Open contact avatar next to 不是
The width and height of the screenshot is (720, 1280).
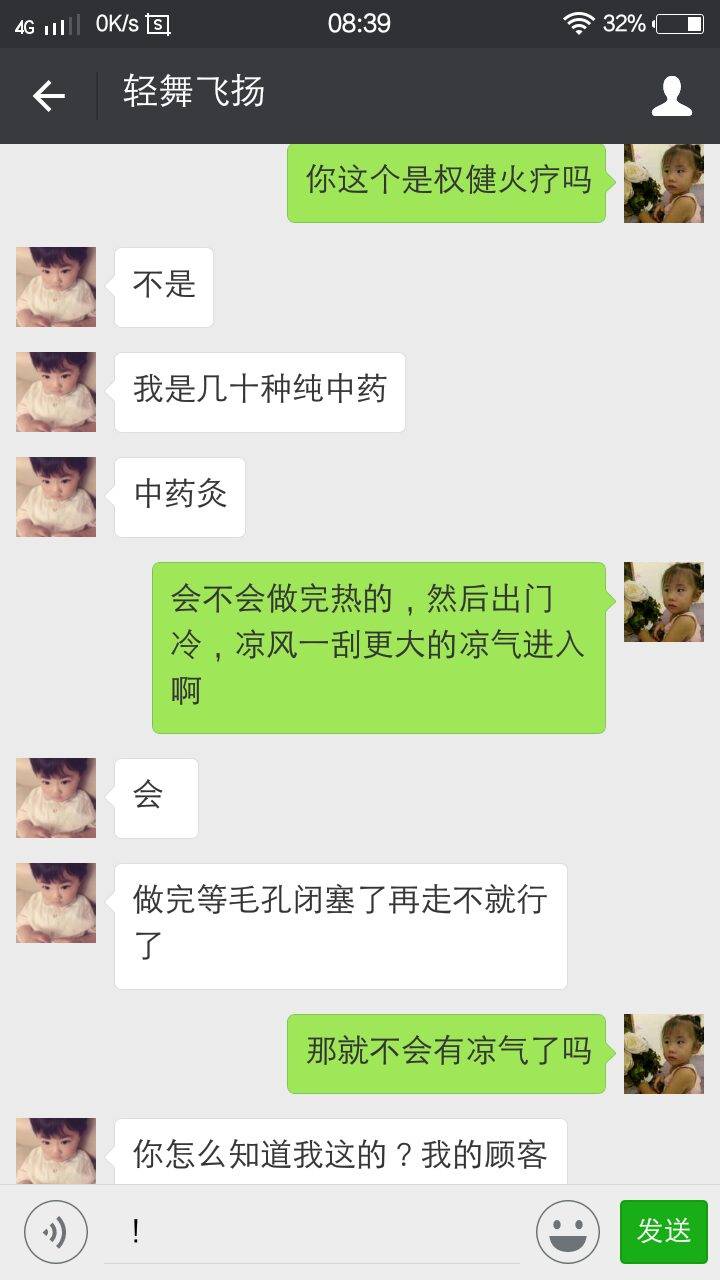tap(56, 286)
